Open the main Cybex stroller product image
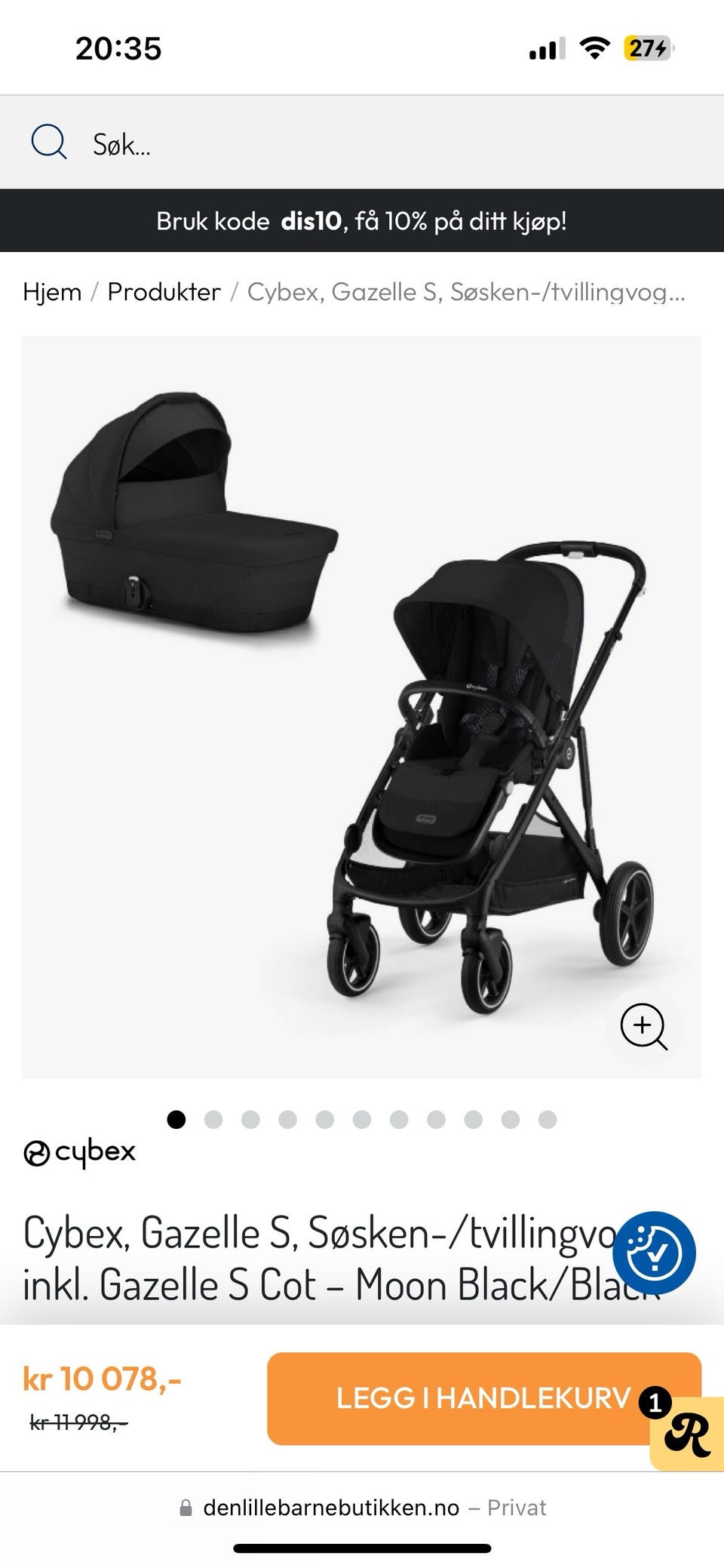This screenshot has width=724, height=1568. pos(362,706)
